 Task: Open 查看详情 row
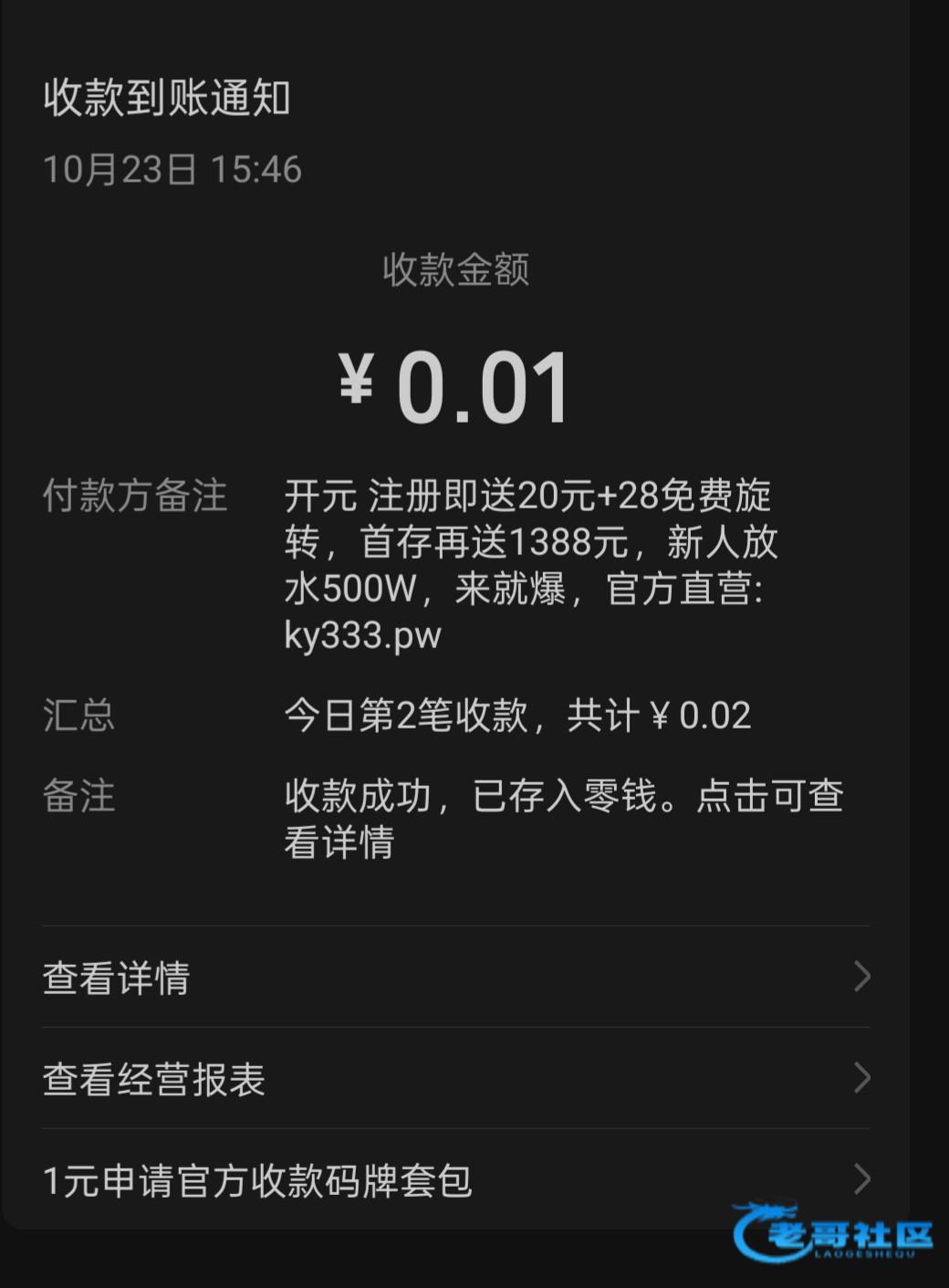click(x=454, y=978)
